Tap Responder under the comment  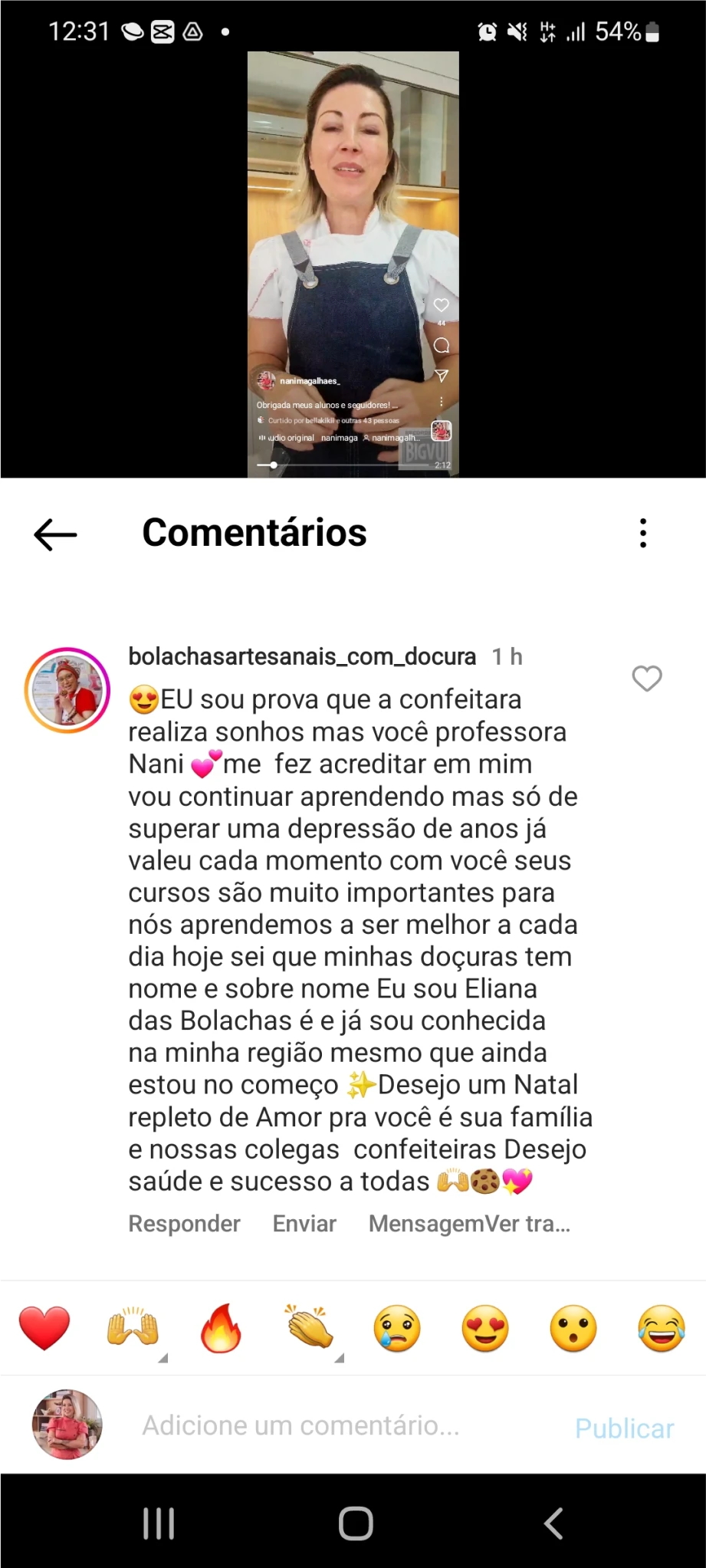click(184, 1223)
